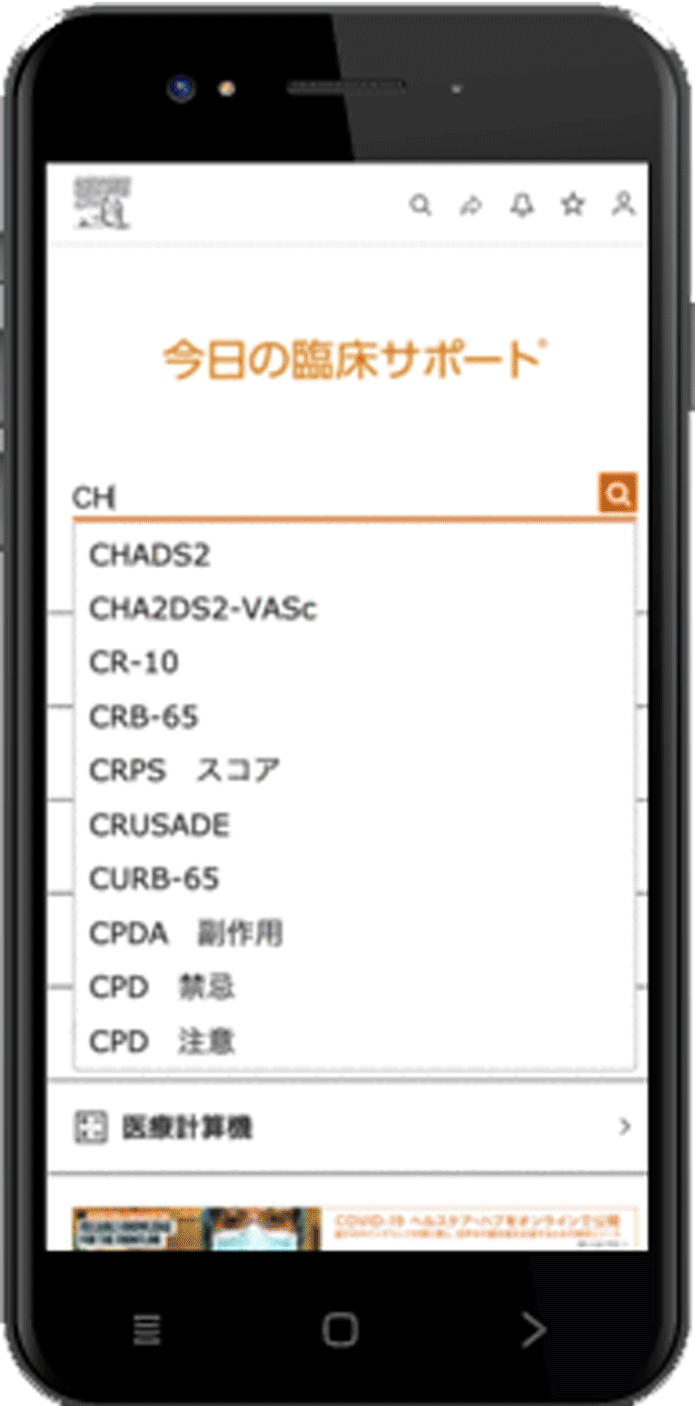The height and width of the screenshot is (1406, 695).
Task: Tap the share arrow icon
Action: (x=470, y=205)
